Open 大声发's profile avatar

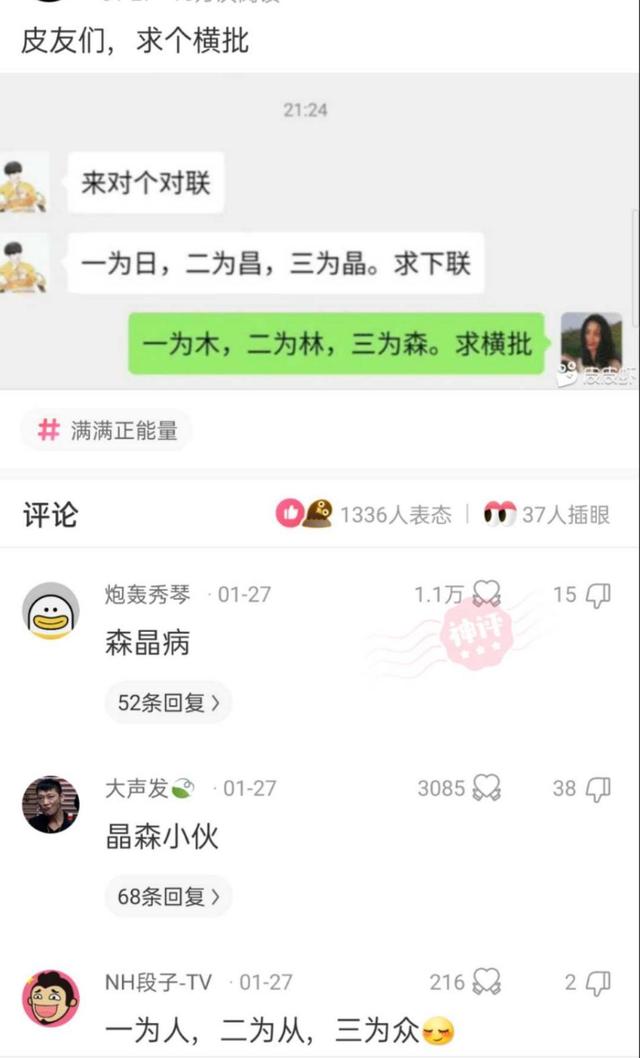pos(50,803)
